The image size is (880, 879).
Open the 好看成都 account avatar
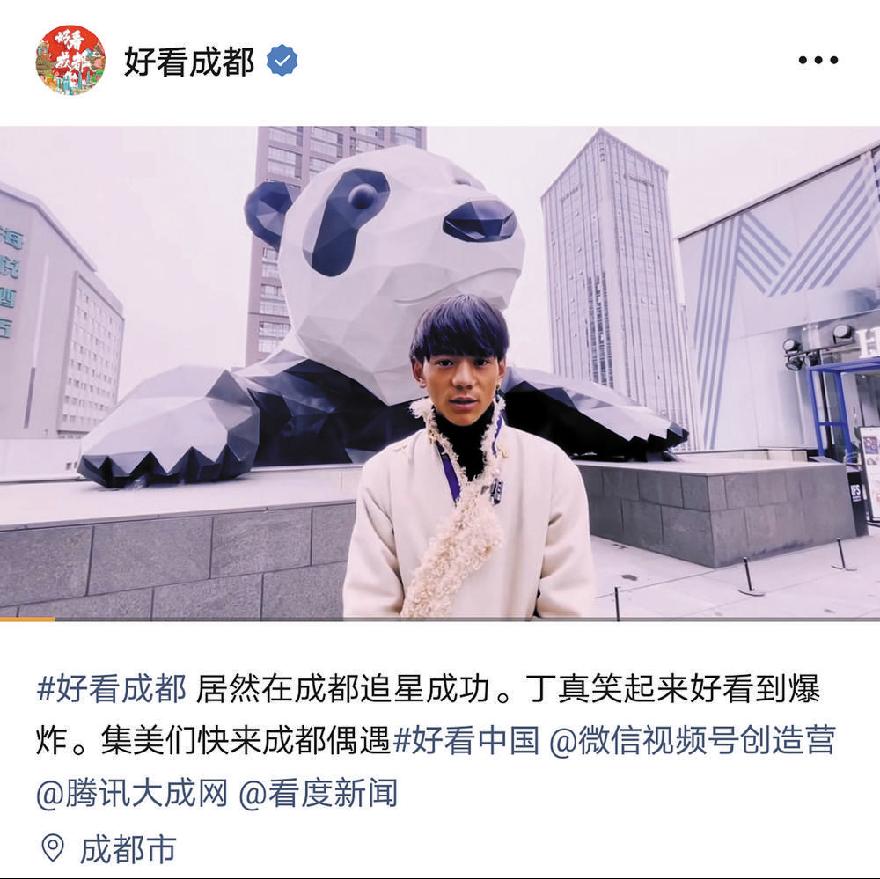point(69,61)
